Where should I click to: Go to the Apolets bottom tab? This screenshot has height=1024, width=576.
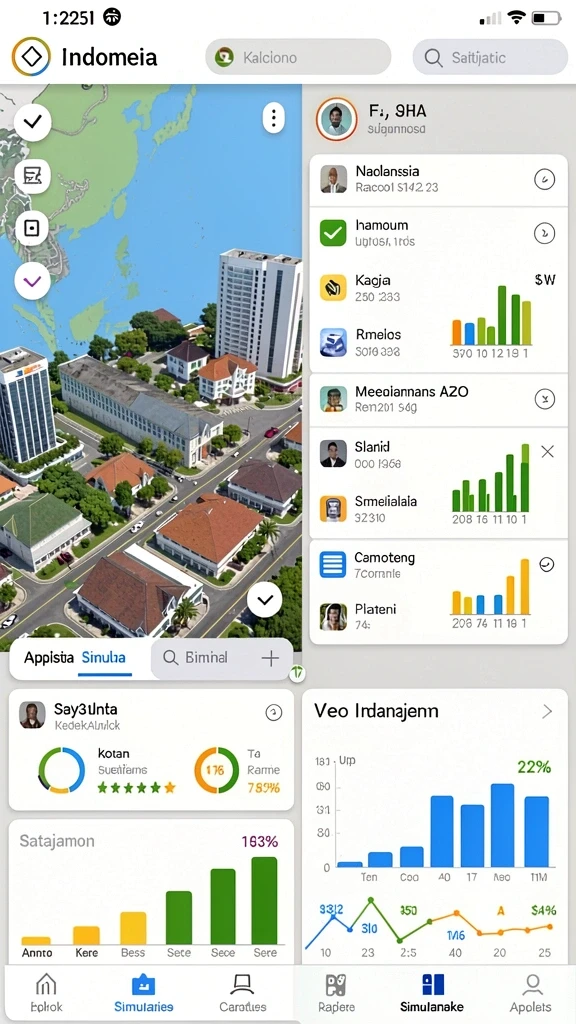pos(532,993)
